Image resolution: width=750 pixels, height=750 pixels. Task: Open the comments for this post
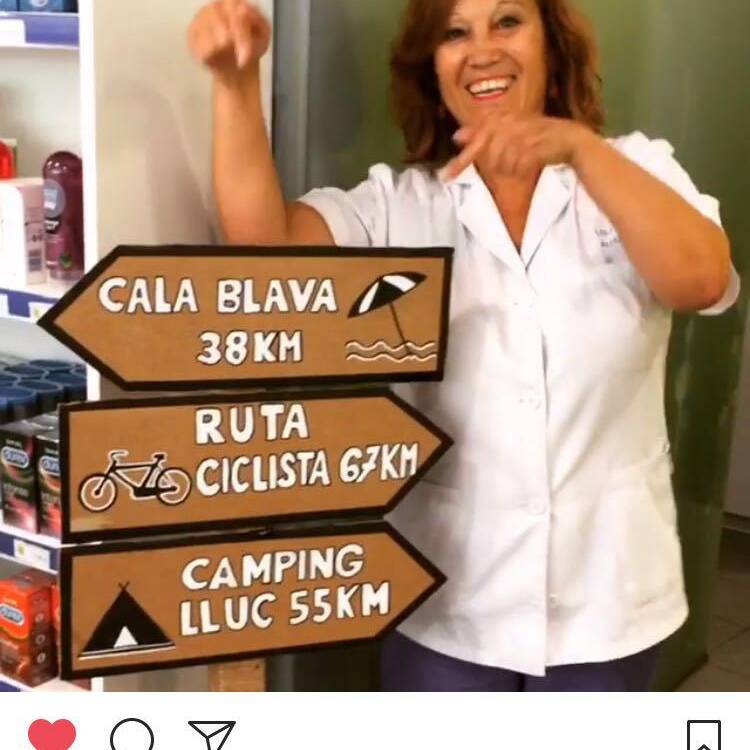[132, 736]
